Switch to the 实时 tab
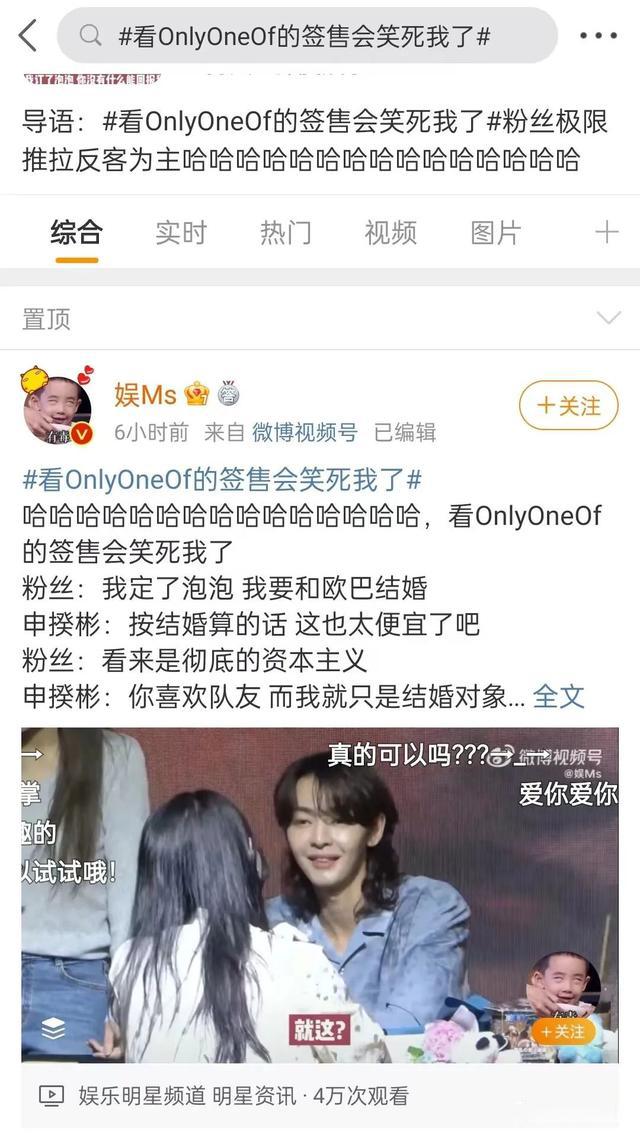The width and height of the screenshot is (640, 1141). pos(181,233)
